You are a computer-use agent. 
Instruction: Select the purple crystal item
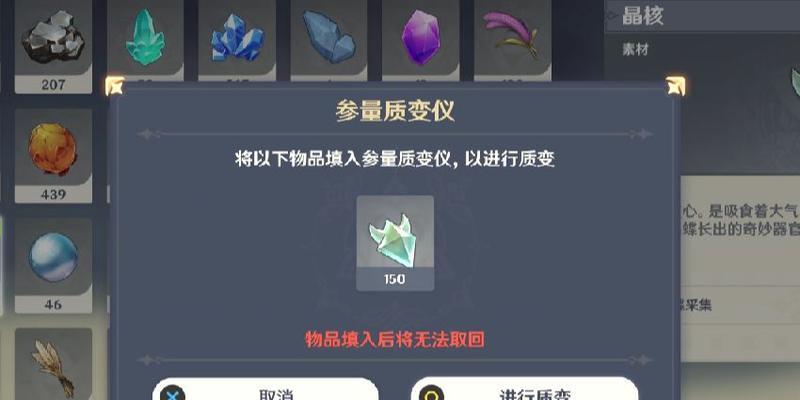point(420,38)
